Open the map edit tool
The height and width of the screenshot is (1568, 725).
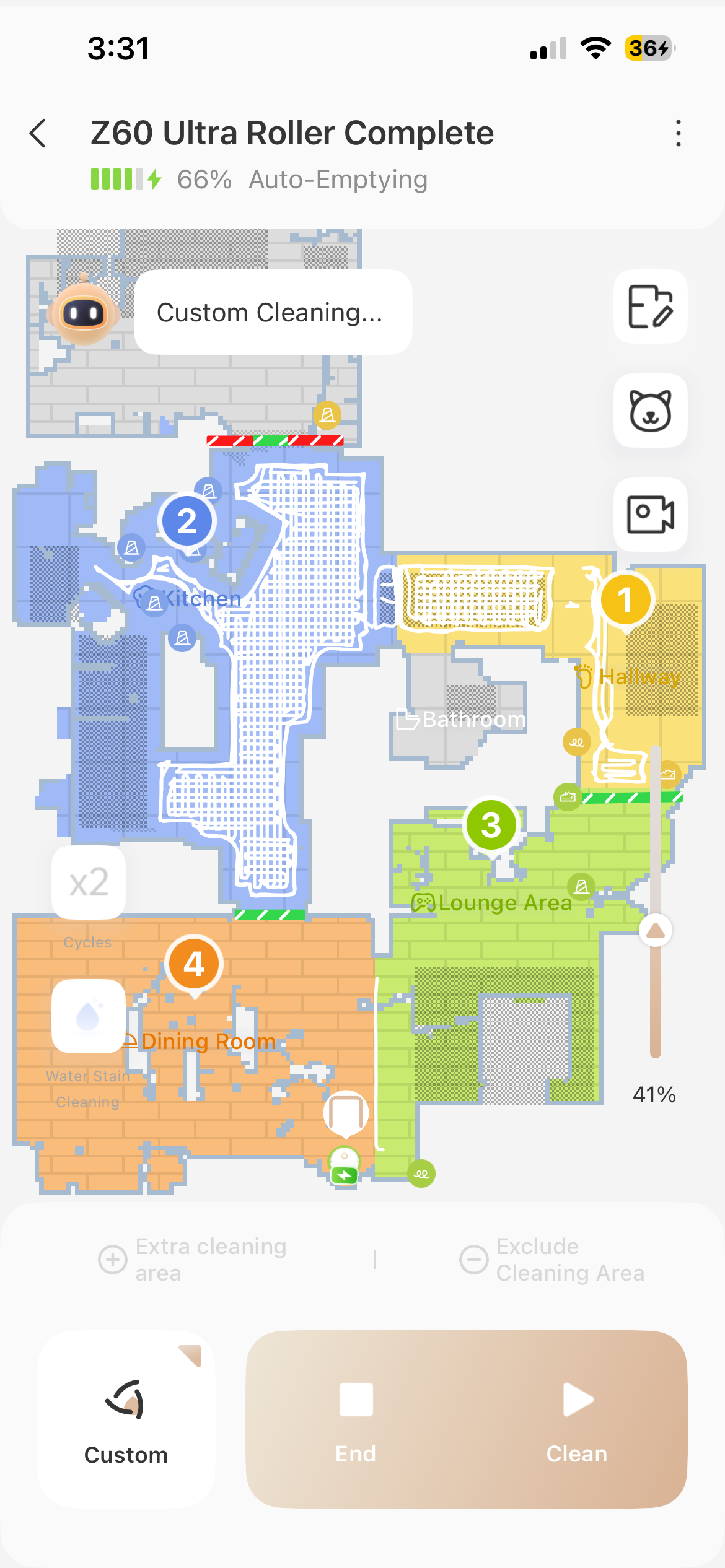tap(650, 307)
